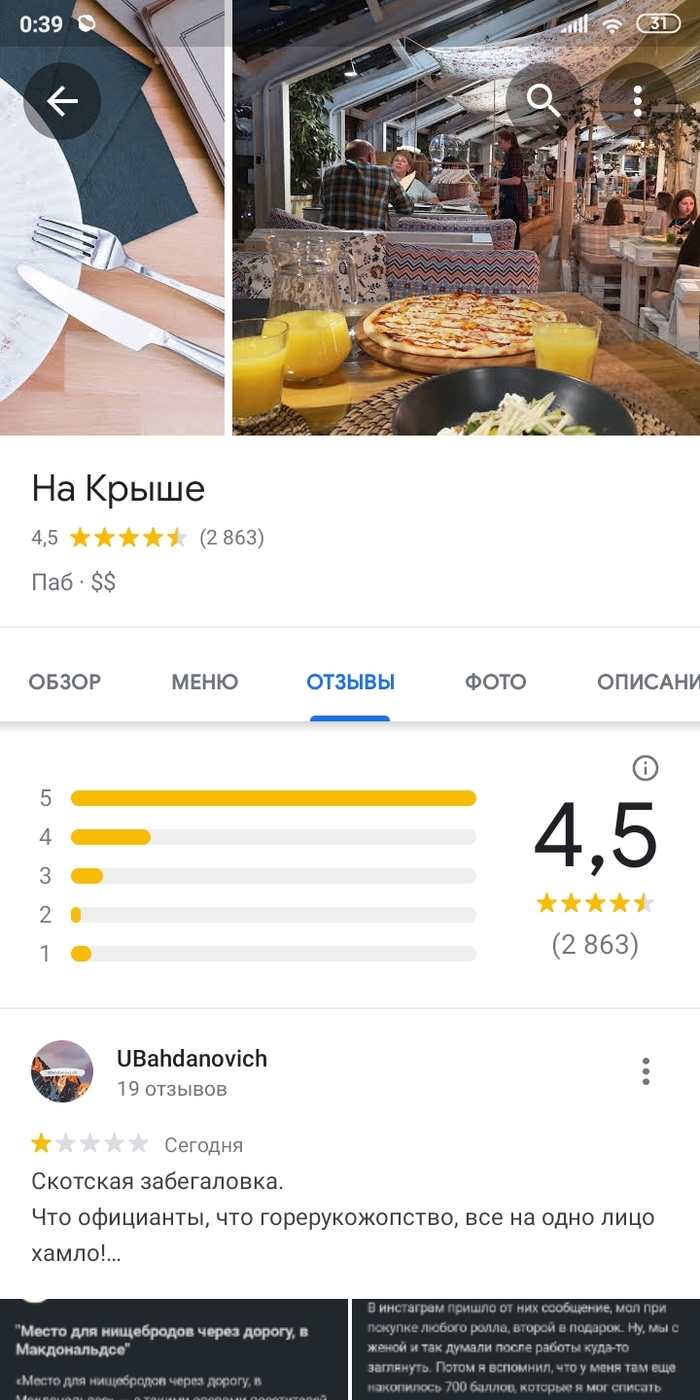
Task: Show rating info via the info icon
Action: (646, 768)
